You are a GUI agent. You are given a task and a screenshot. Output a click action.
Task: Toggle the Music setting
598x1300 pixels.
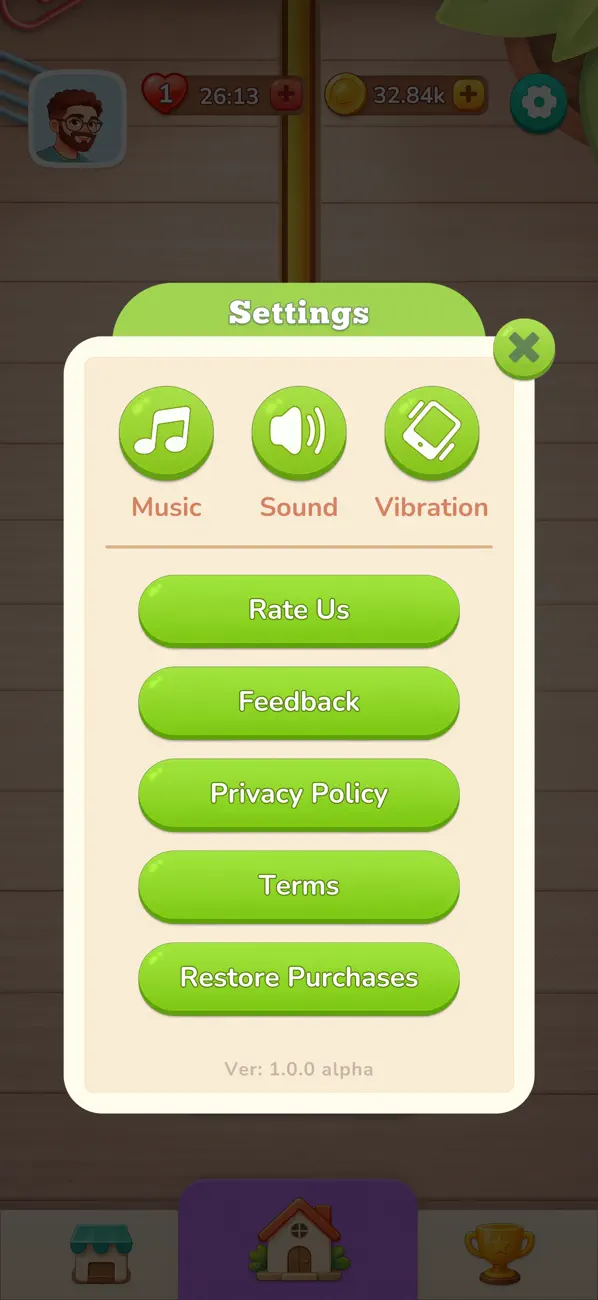tap(166, 435)
